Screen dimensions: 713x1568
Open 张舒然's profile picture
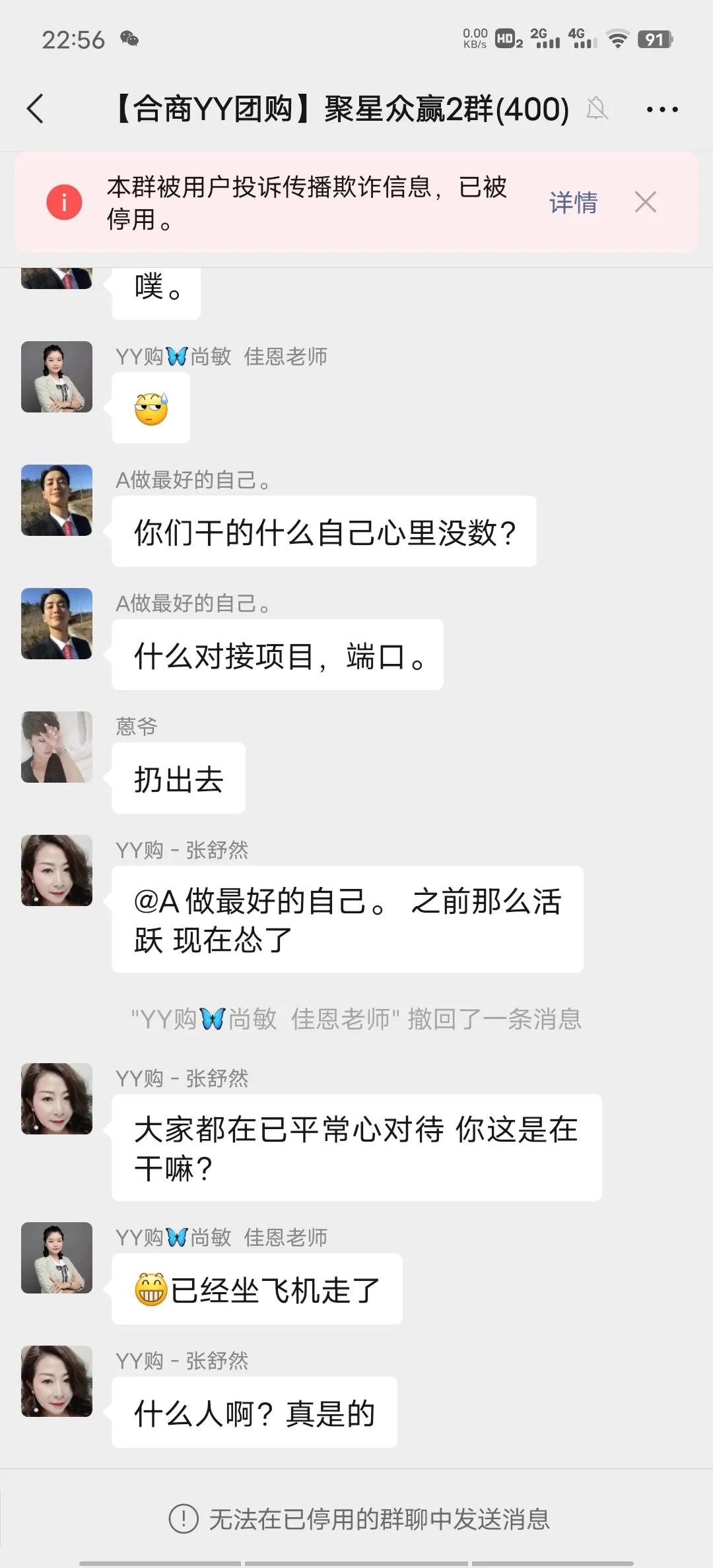coord(57,870)
